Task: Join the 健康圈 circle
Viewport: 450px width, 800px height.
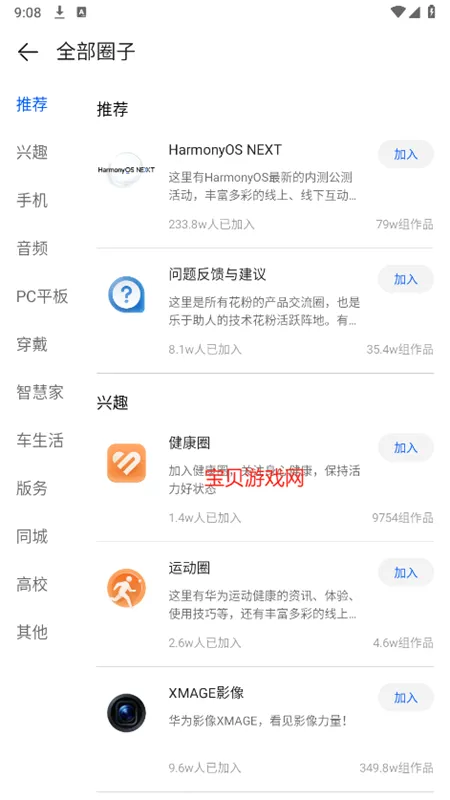Action: (406, 447)
